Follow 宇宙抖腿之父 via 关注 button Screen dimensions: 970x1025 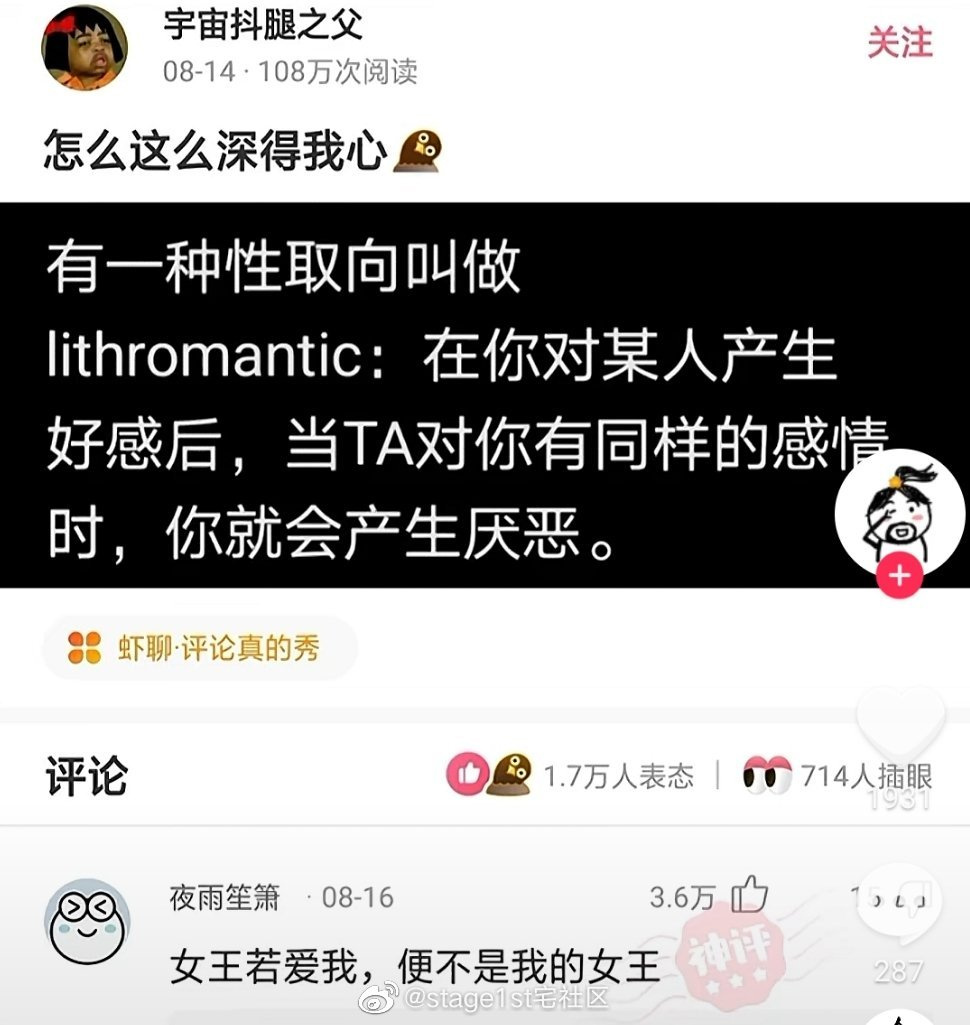point(899,43)
